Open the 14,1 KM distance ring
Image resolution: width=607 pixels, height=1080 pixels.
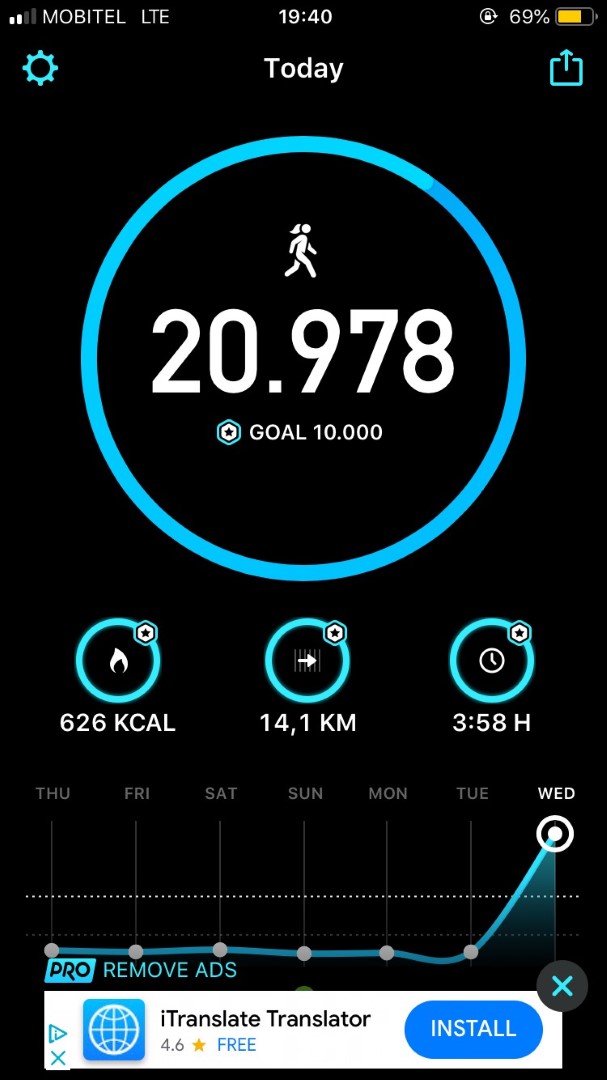point(307,661)
